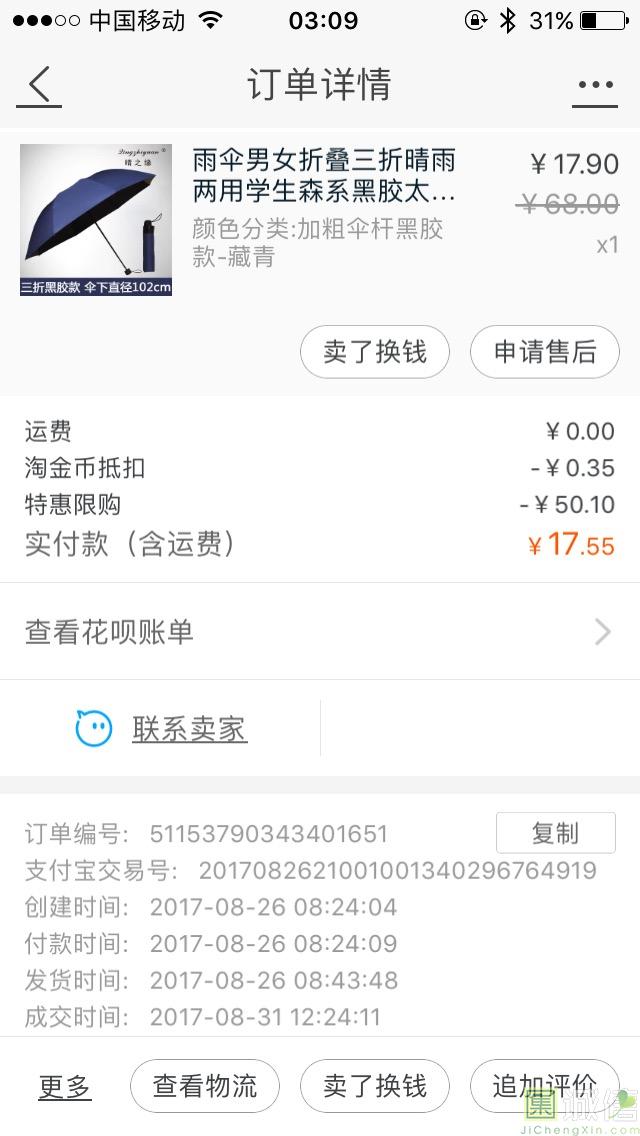
Task: Open the umbrella product image
Action: pos(96,220)
